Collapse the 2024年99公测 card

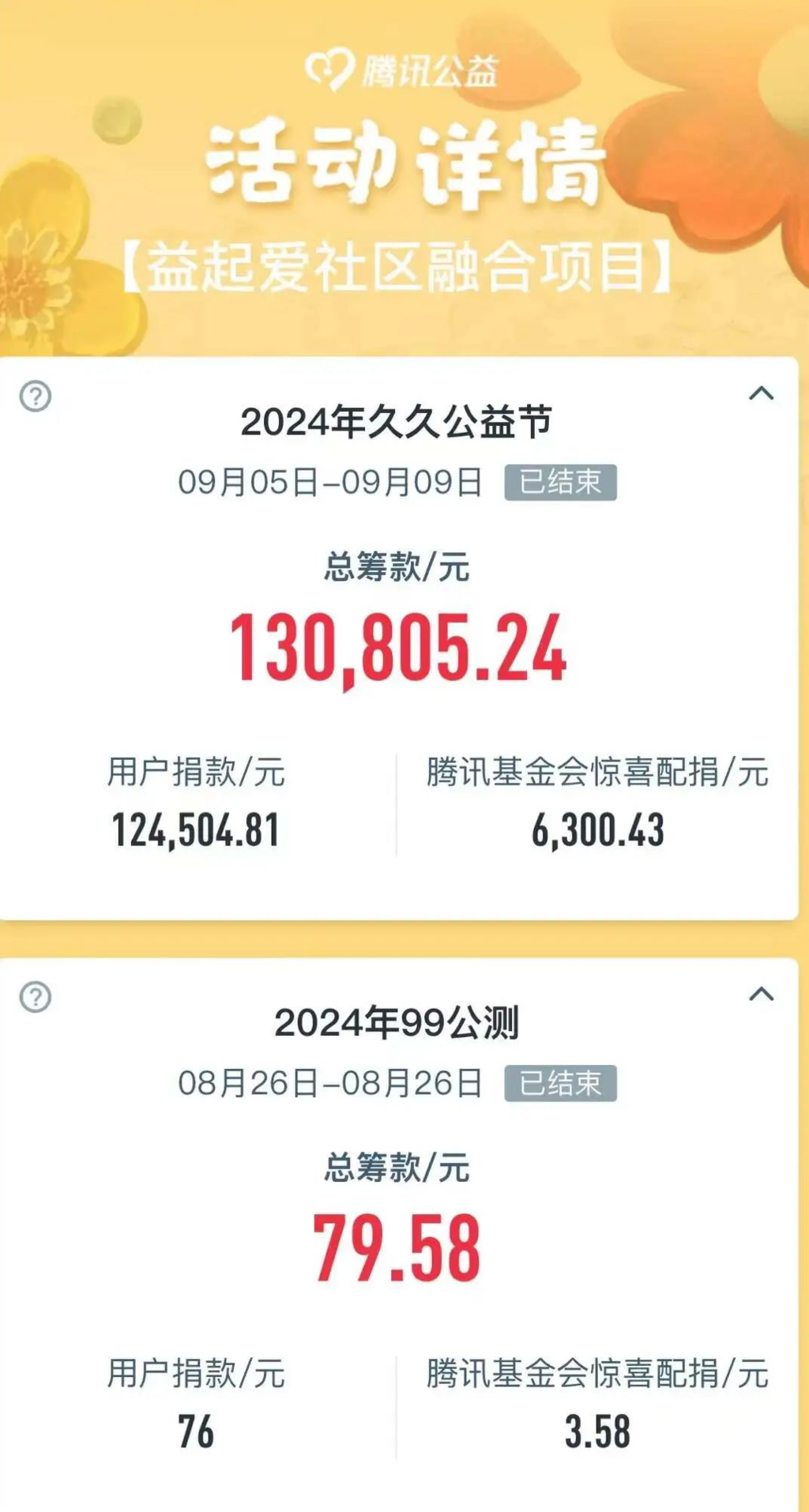coord(761,994)
